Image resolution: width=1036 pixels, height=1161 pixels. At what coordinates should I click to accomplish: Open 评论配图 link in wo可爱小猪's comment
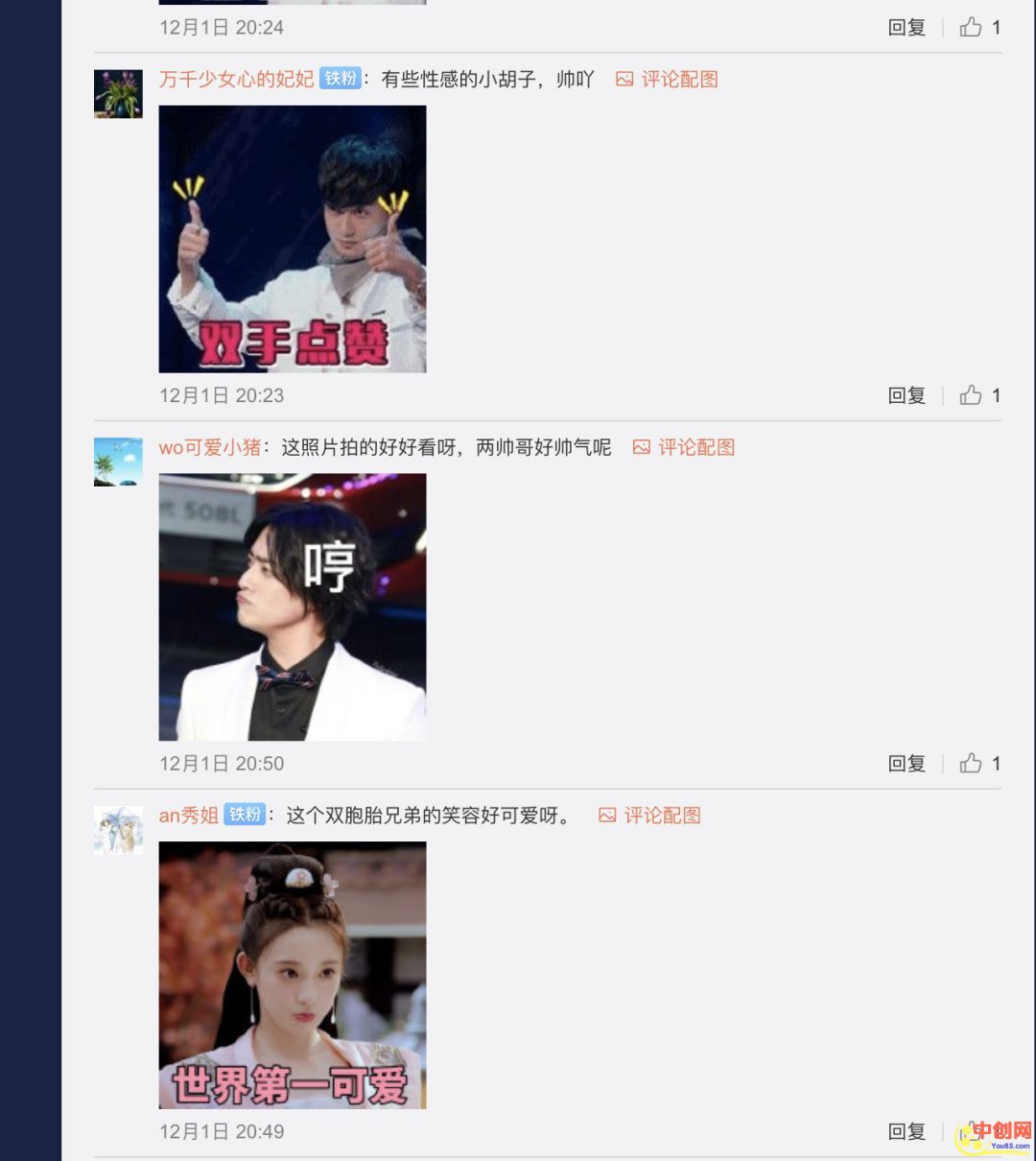684,448
